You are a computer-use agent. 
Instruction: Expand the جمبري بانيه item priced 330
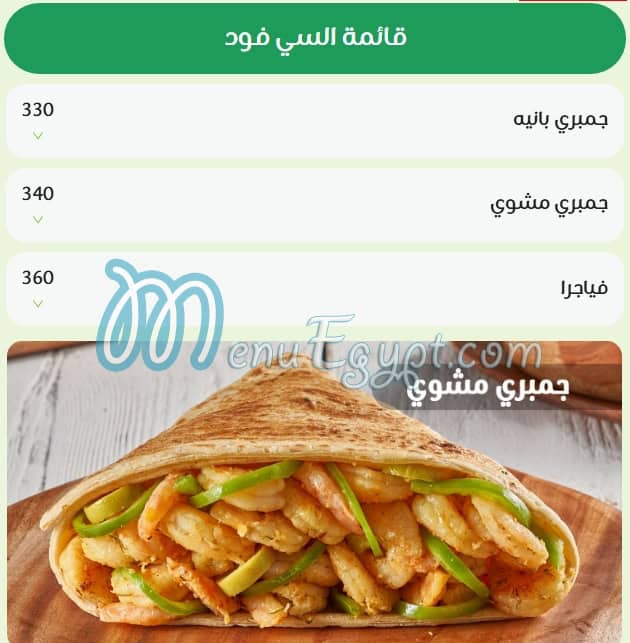(38, 135)
